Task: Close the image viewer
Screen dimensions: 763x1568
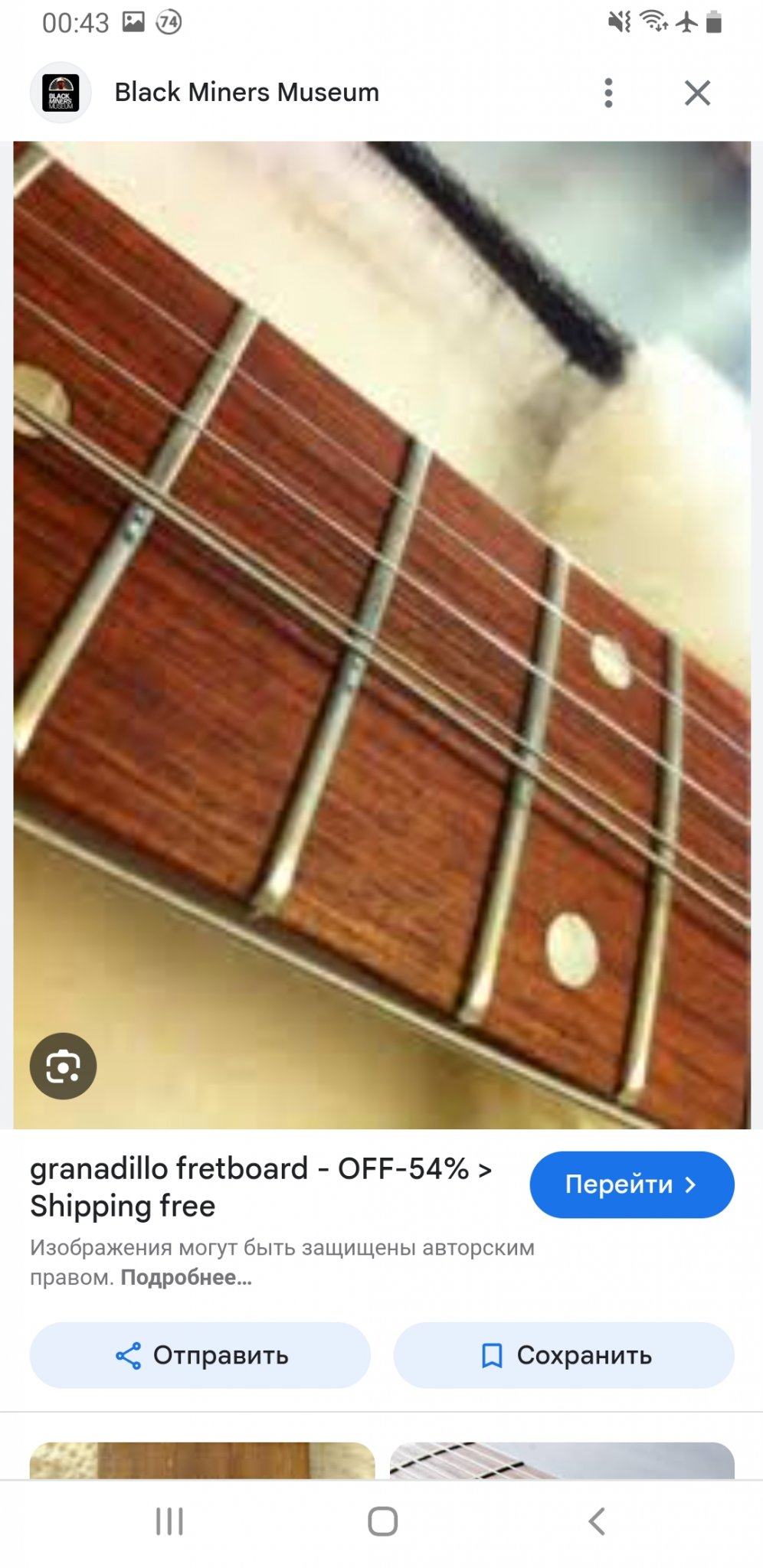Action: pos(697,93)
